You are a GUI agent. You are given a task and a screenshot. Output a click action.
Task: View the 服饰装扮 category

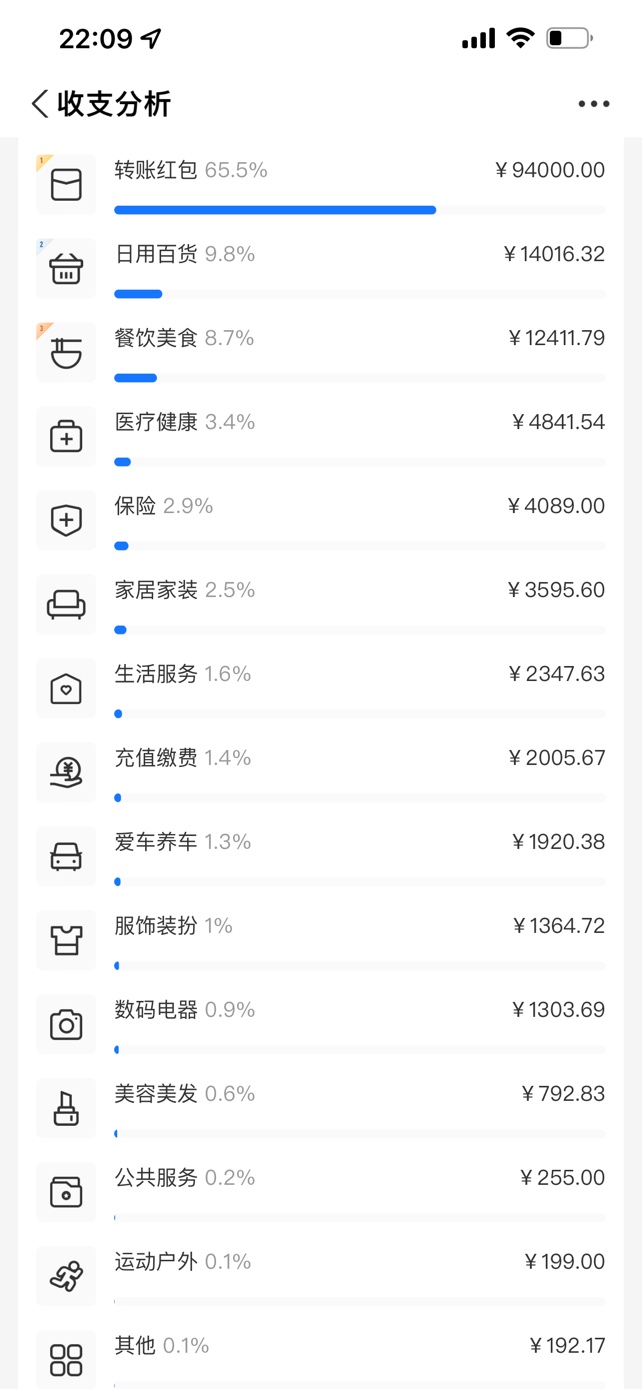[321, 940]
